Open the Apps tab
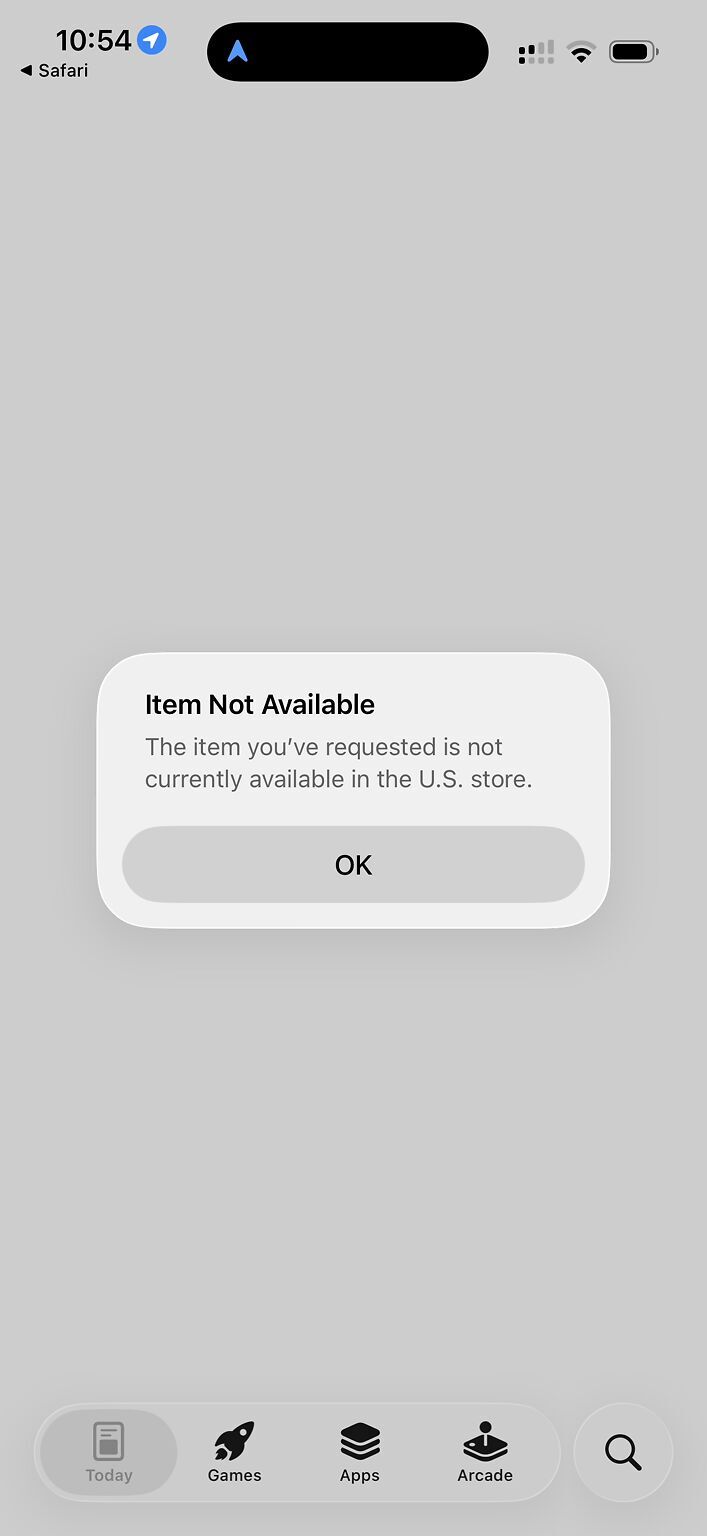Viewport: 707px width, 1536px height. click(359, 1452)
